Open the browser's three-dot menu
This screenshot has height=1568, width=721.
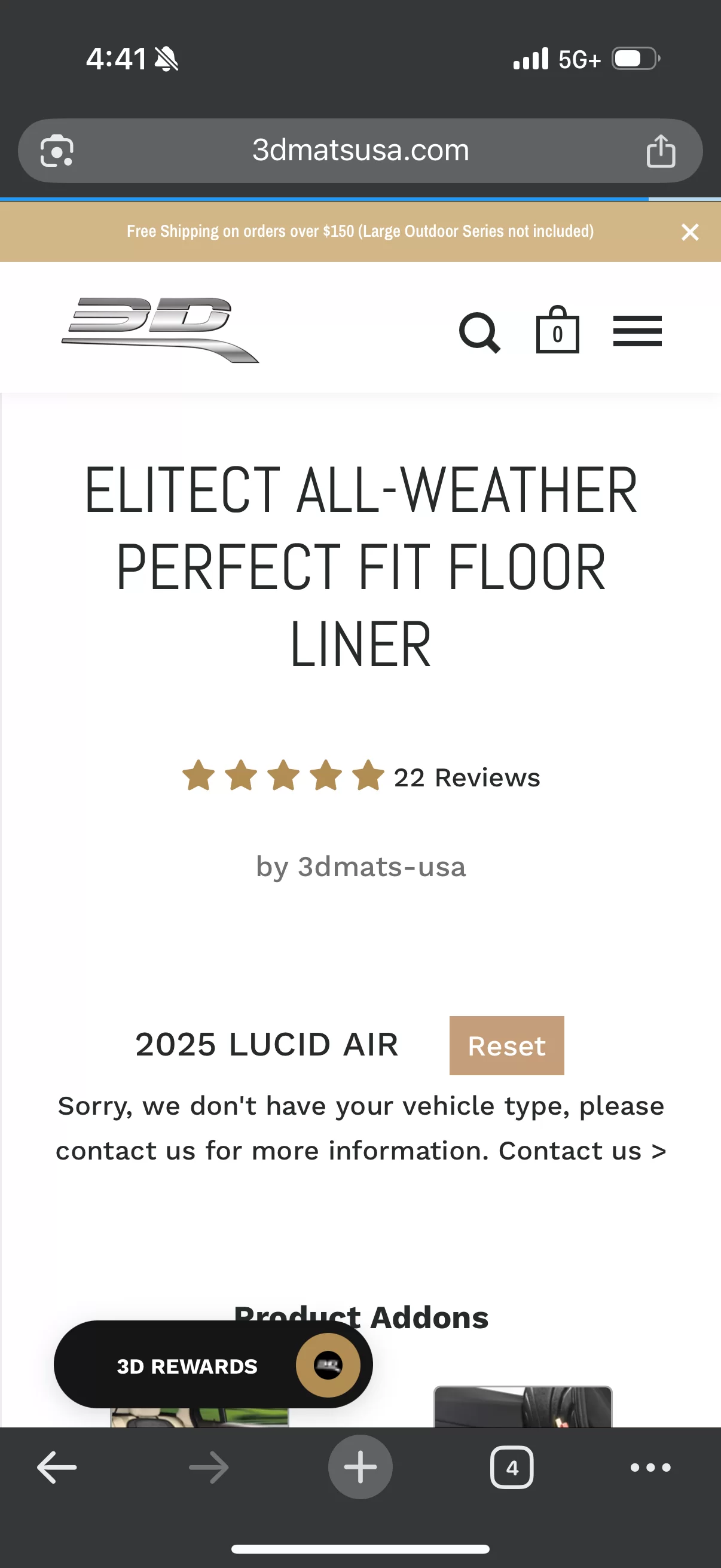coord(650,1468)
